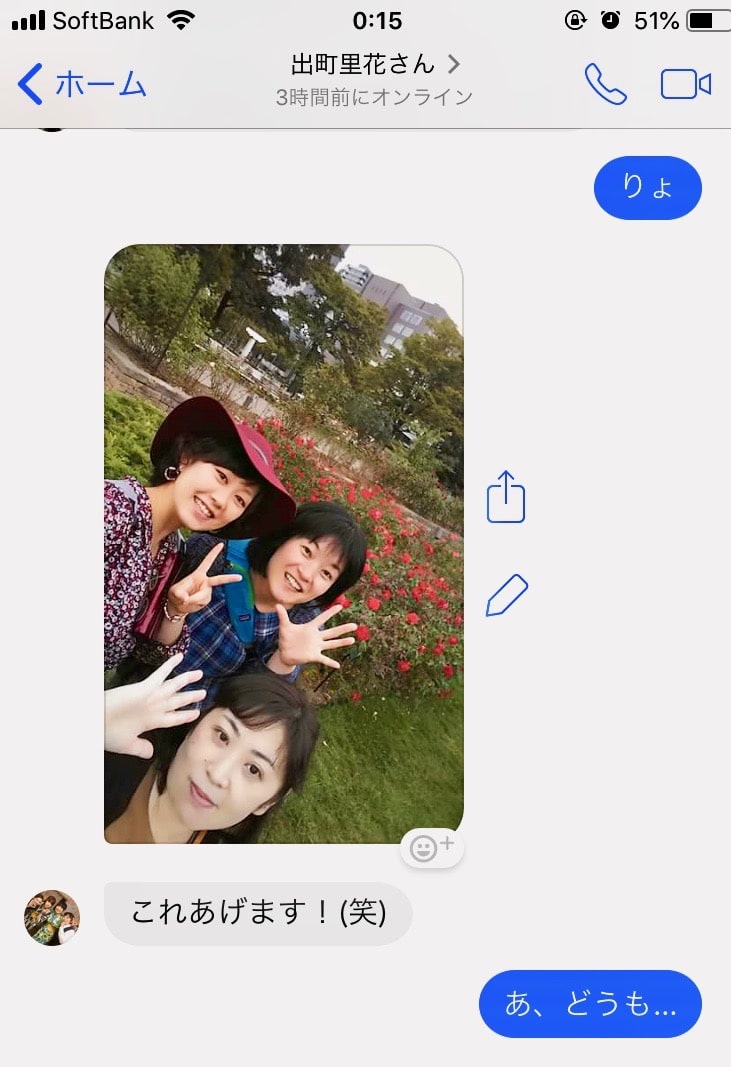Share the photo using the share icon

click(x=506, y=497)
